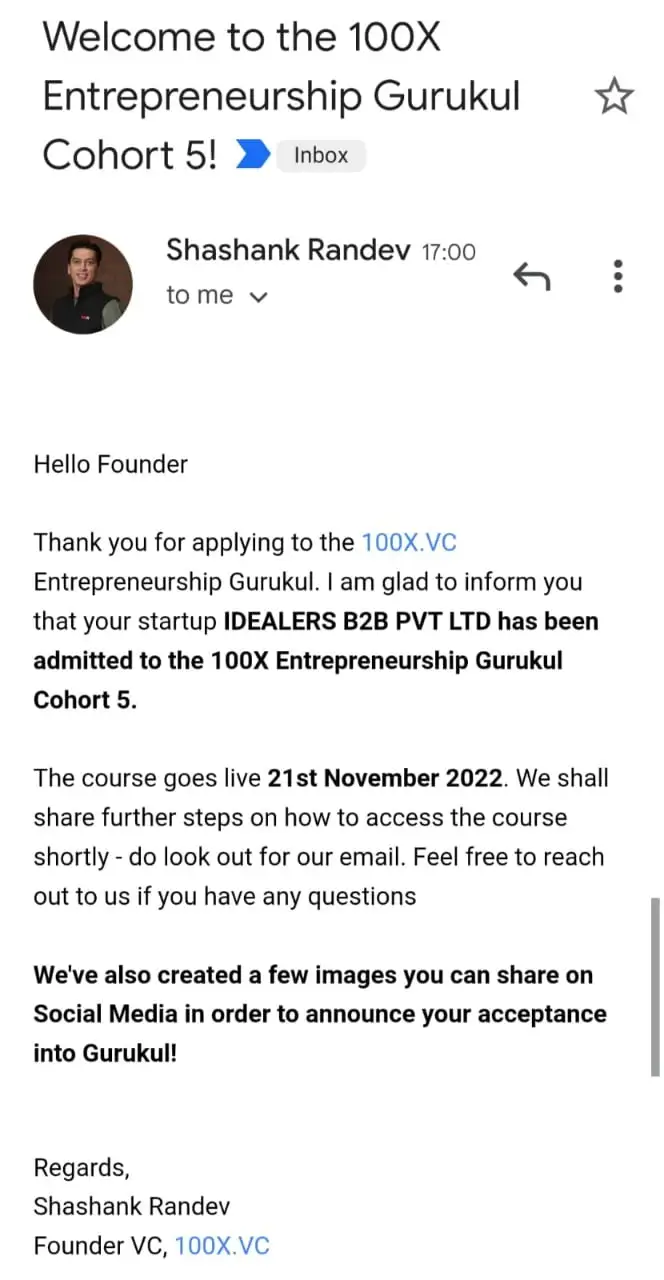Screen dimensions: 664x1280
Task: Open the 100X.VC link in the first paragraph
Action: click(x=409, y=542)
